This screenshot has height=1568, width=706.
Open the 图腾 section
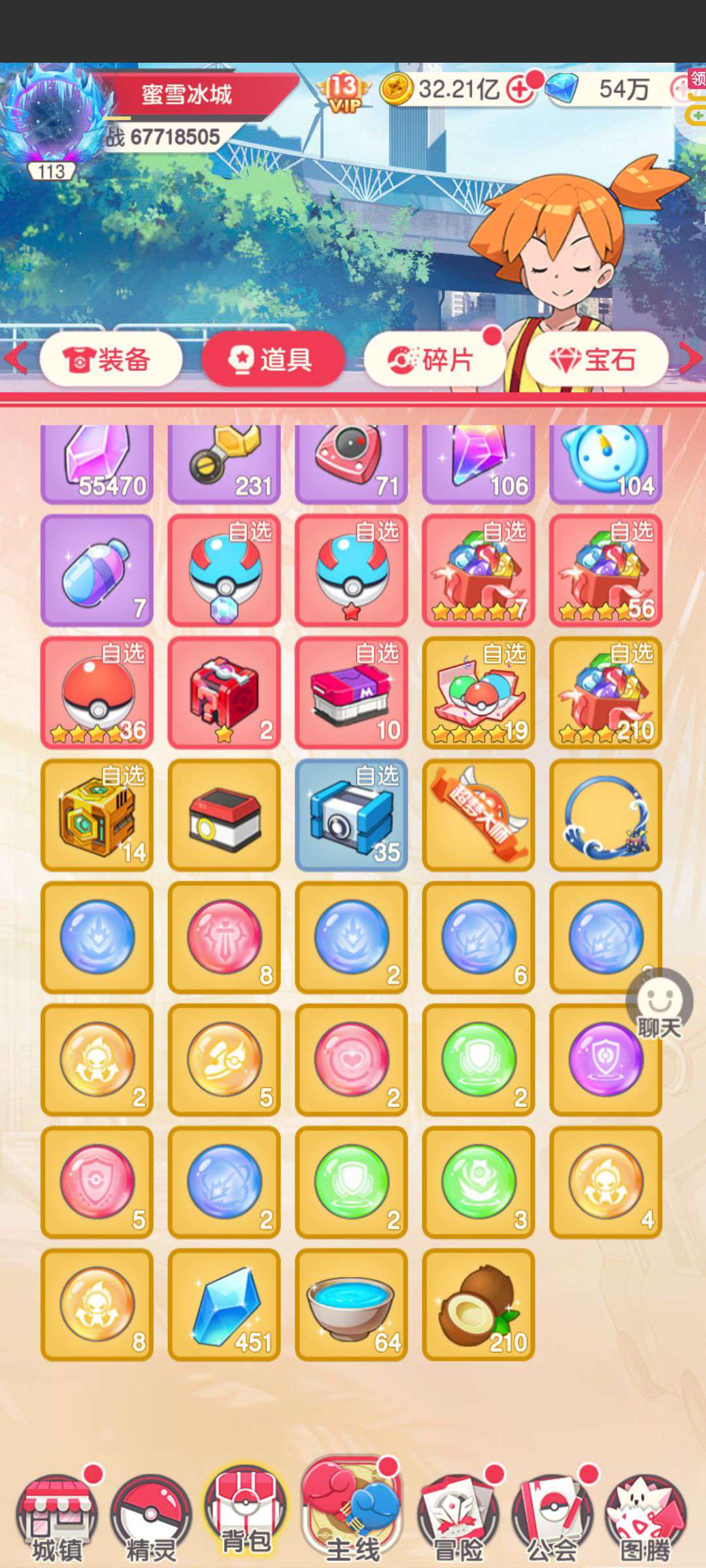coord(646,1516)
